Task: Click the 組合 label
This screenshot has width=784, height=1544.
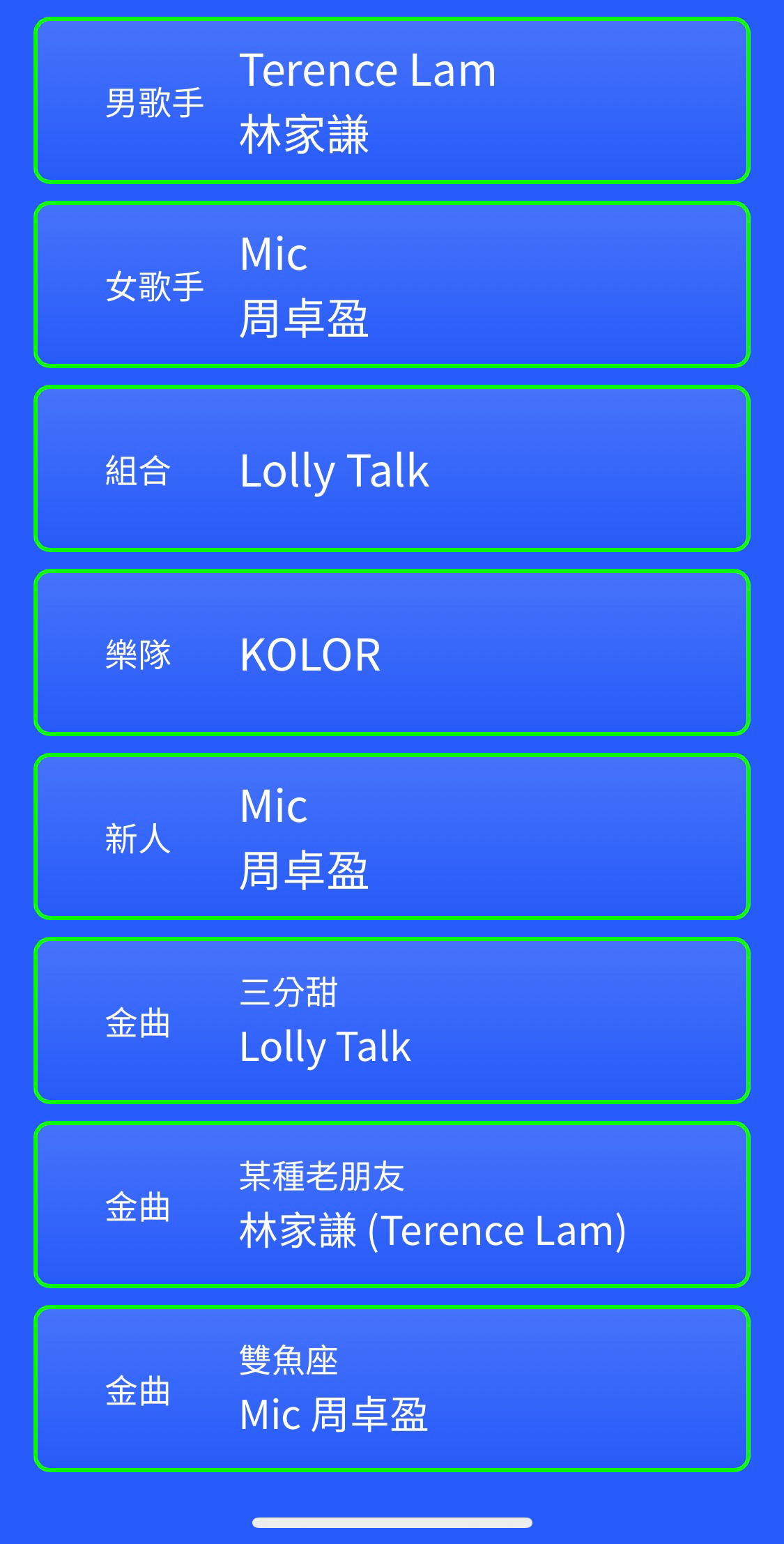Action: [x=139, y=471]
